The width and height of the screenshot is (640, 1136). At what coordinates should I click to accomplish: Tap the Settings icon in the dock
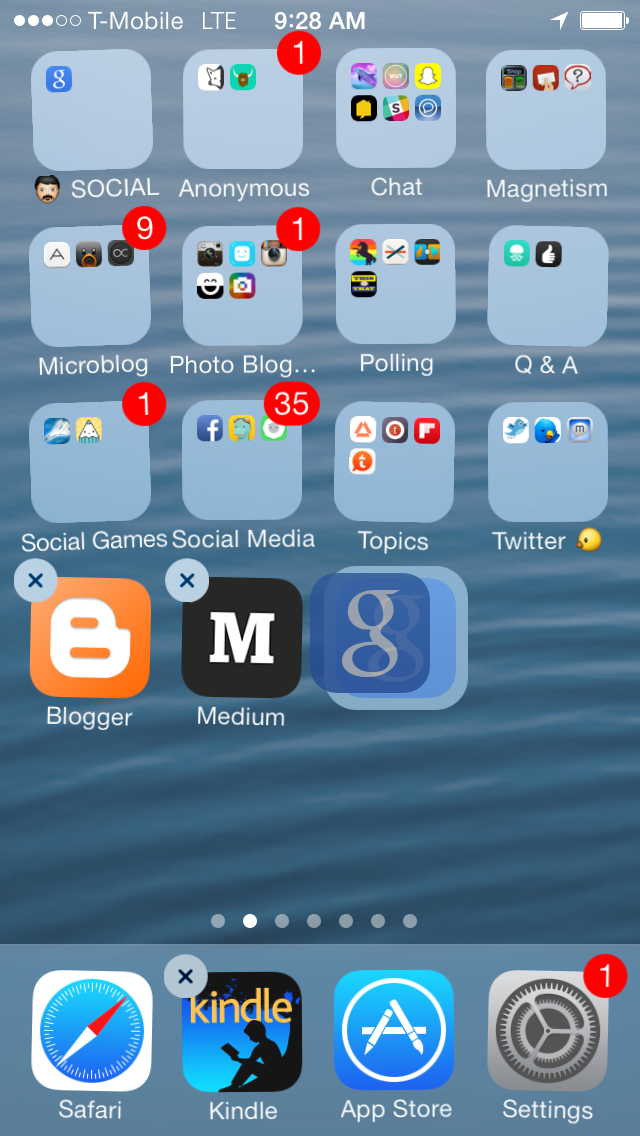point(547,1031)
